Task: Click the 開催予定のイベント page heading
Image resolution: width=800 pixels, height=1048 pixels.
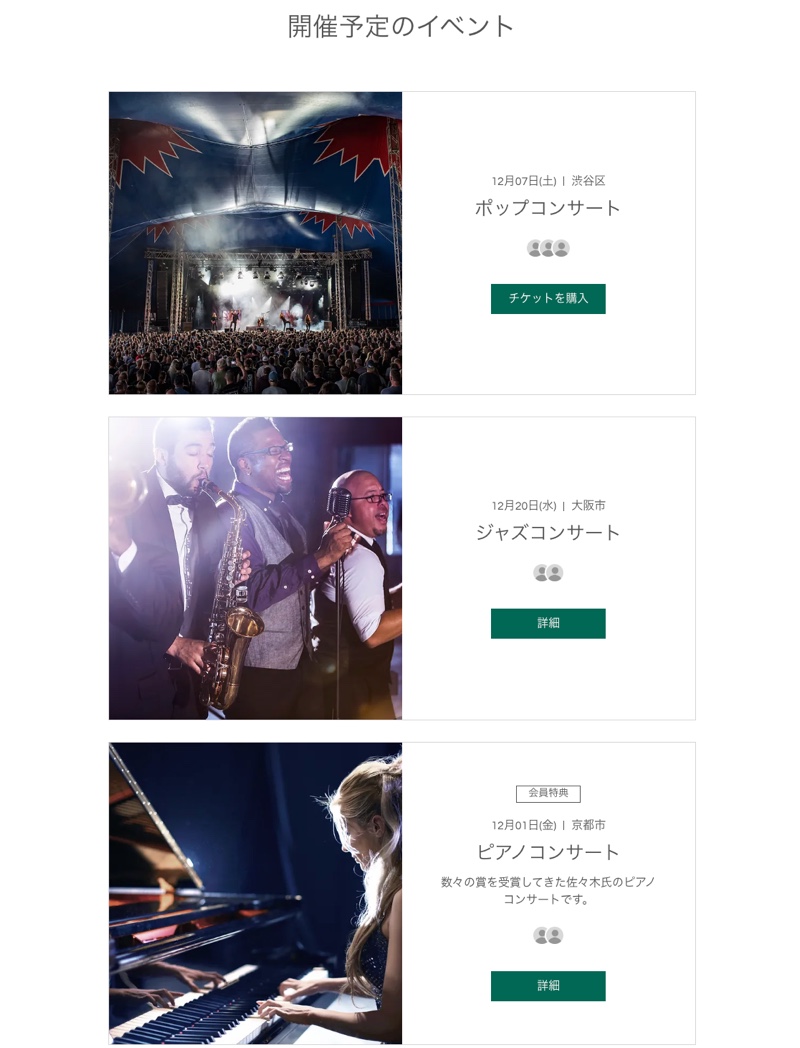Action: 400,24
